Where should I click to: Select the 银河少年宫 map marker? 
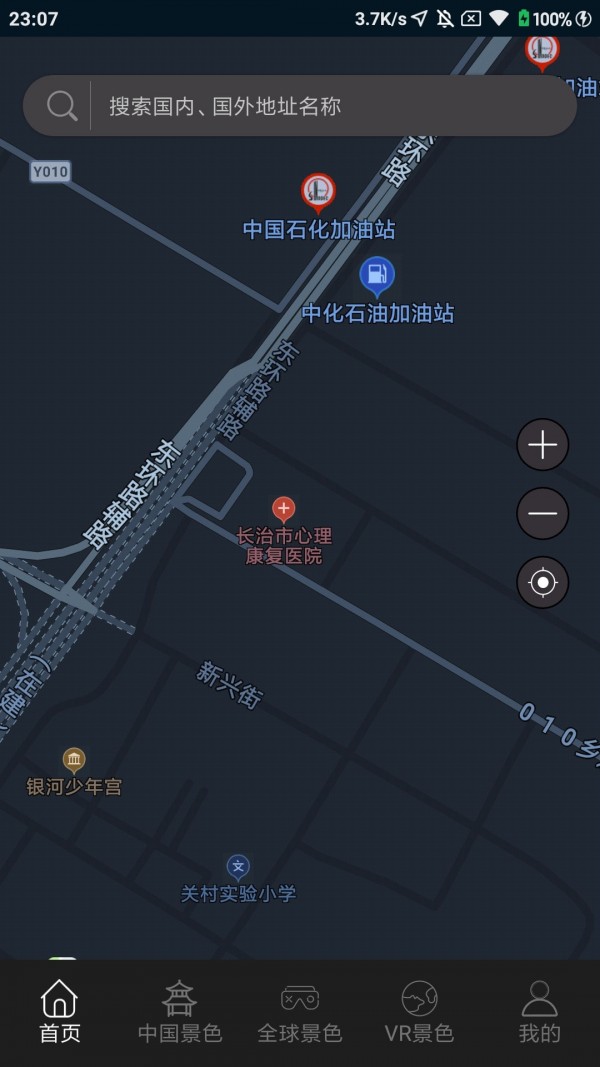tap(74, 760)
